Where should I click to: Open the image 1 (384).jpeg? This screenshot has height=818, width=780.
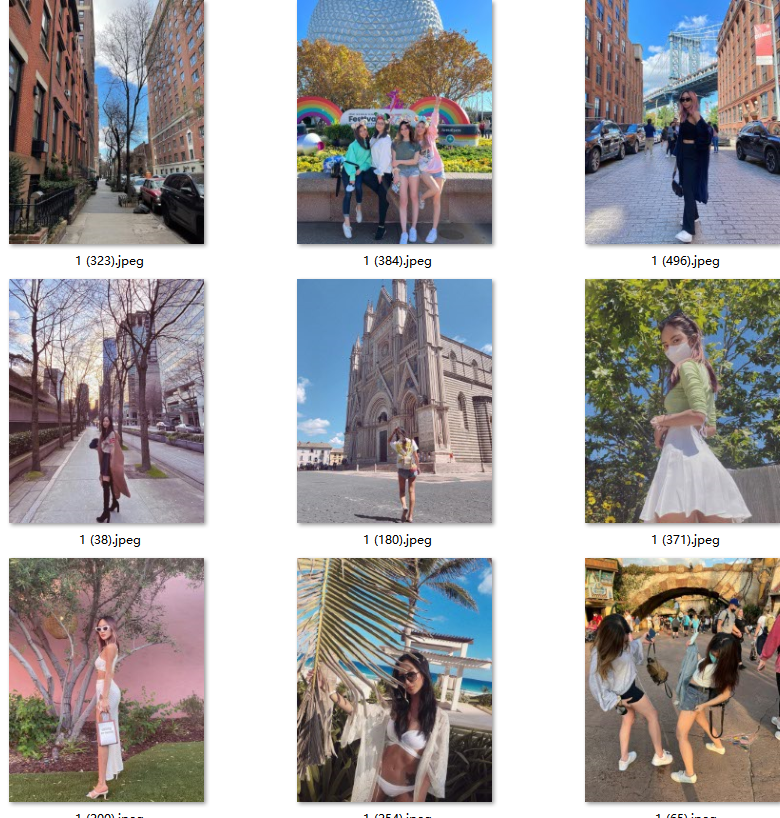click(x=394, y=122)
